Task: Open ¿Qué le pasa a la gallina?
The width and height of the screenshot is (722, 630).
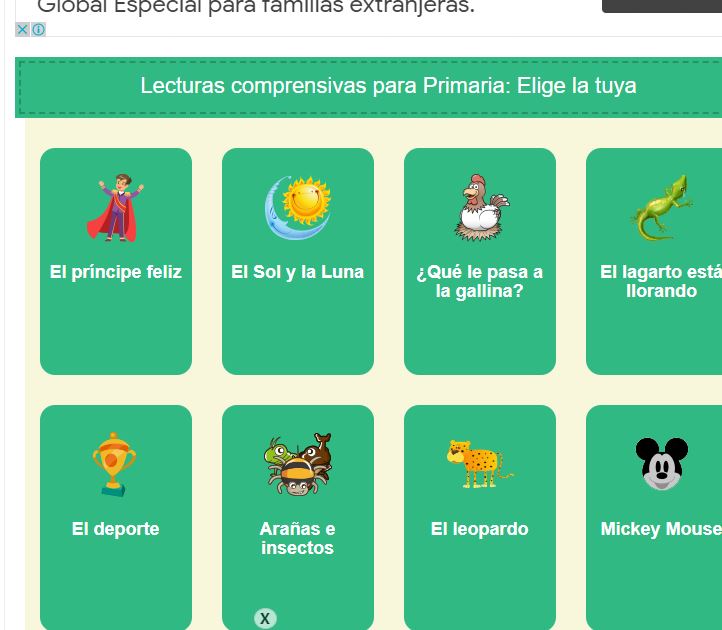Action: point(479,261)
